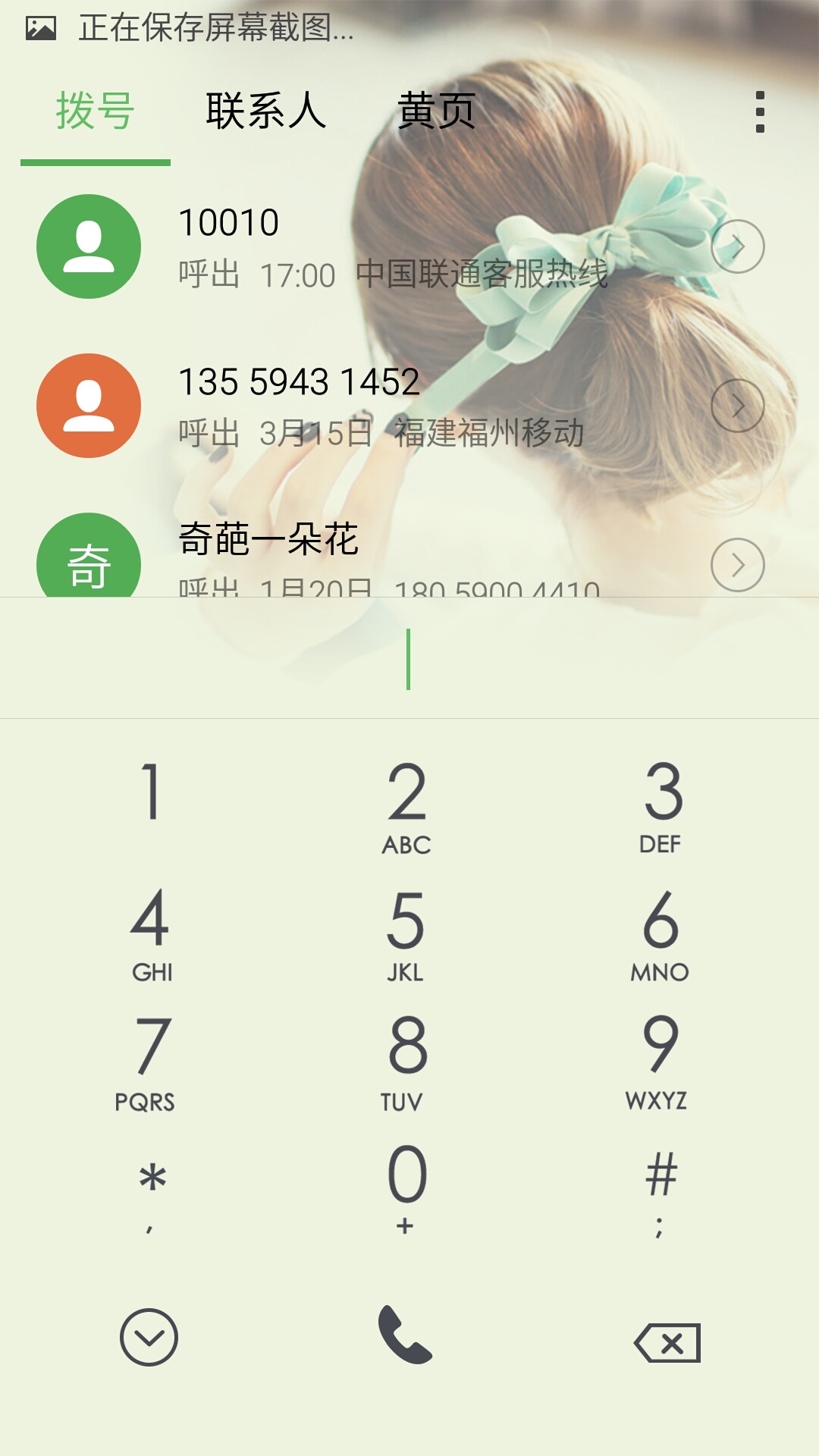Screen dimensions: 819x1456
Task: Enter digit 5 JKL
Action: click(406, 934)
